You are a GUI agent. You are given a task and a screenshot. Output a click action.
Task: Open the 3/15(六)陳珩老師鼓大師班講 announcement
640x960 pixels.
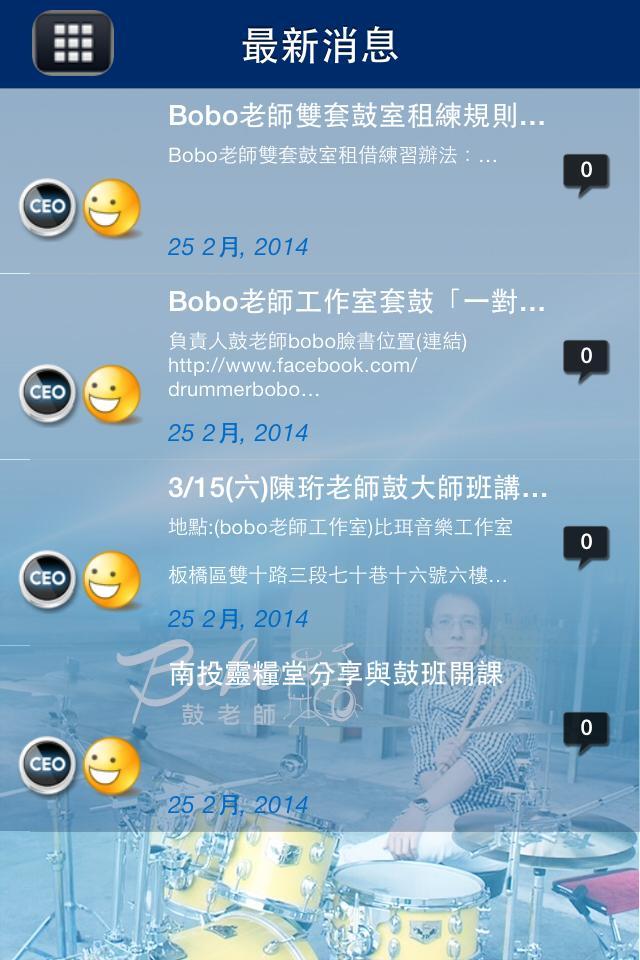[357, 489]
